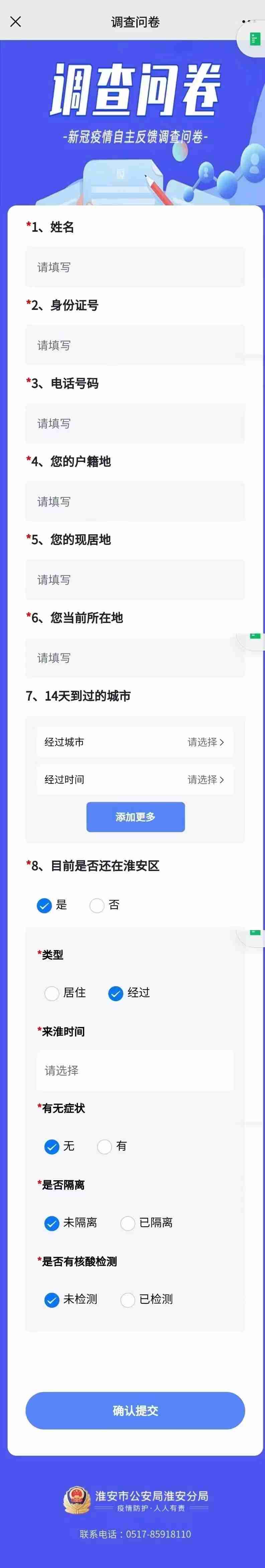Tap the 姓名 input field
The height and width of the screenshot is (1568, 265).
click(135, 267)
